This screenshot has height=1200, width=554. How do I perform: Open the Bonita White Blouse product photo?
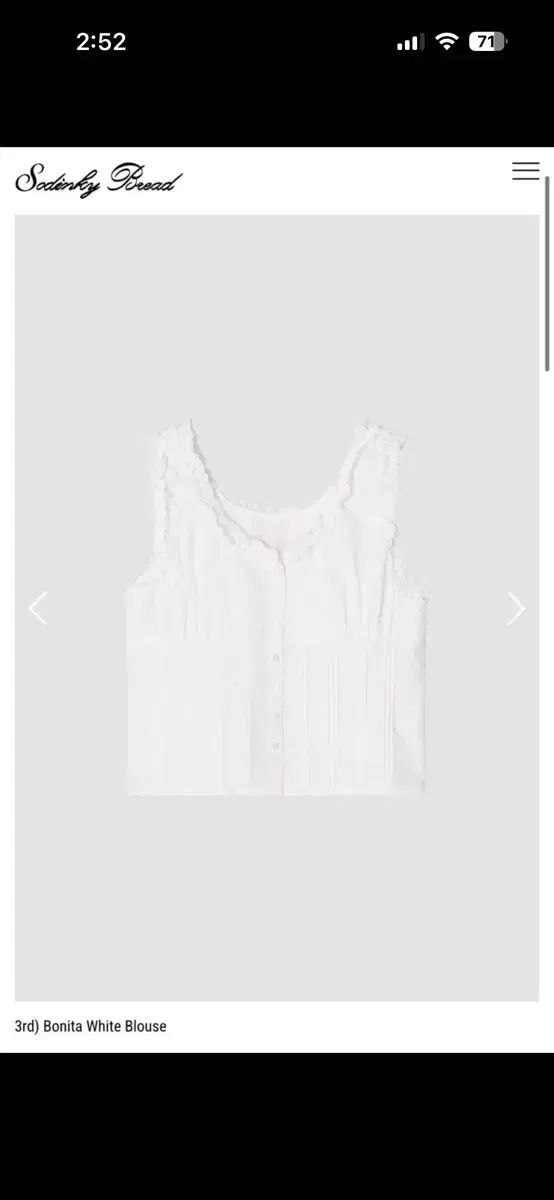click(x=277, y=608)
